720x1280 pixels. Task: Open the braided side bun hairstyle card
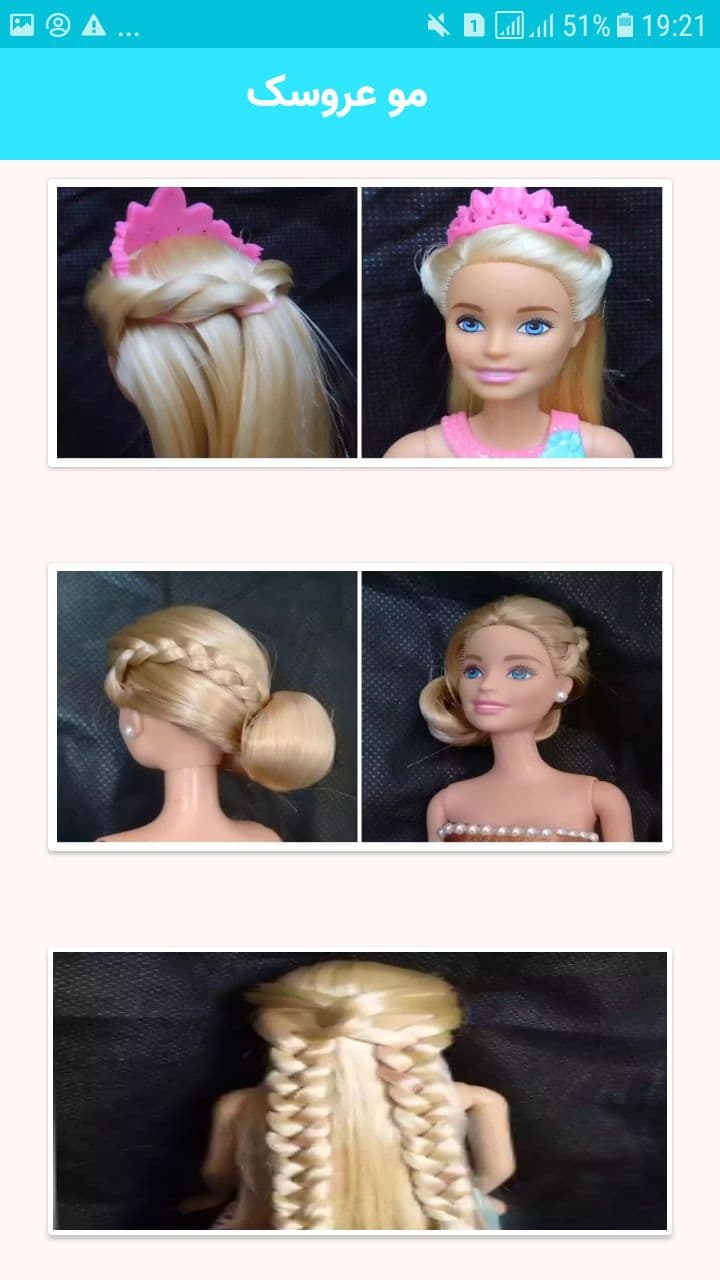(360, 706)
